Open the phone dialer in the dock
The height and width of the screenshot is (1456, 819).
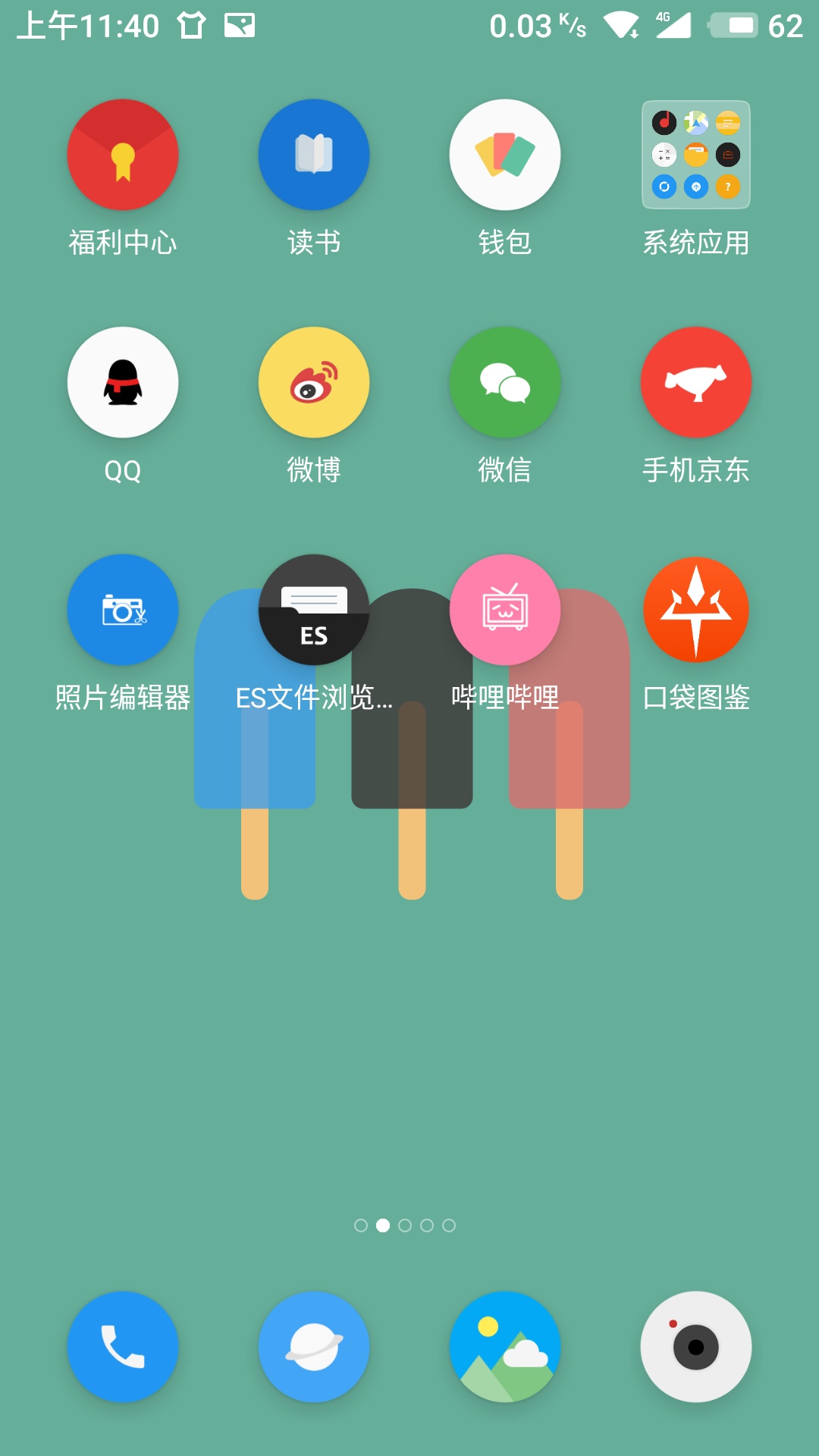[123, 1347]
